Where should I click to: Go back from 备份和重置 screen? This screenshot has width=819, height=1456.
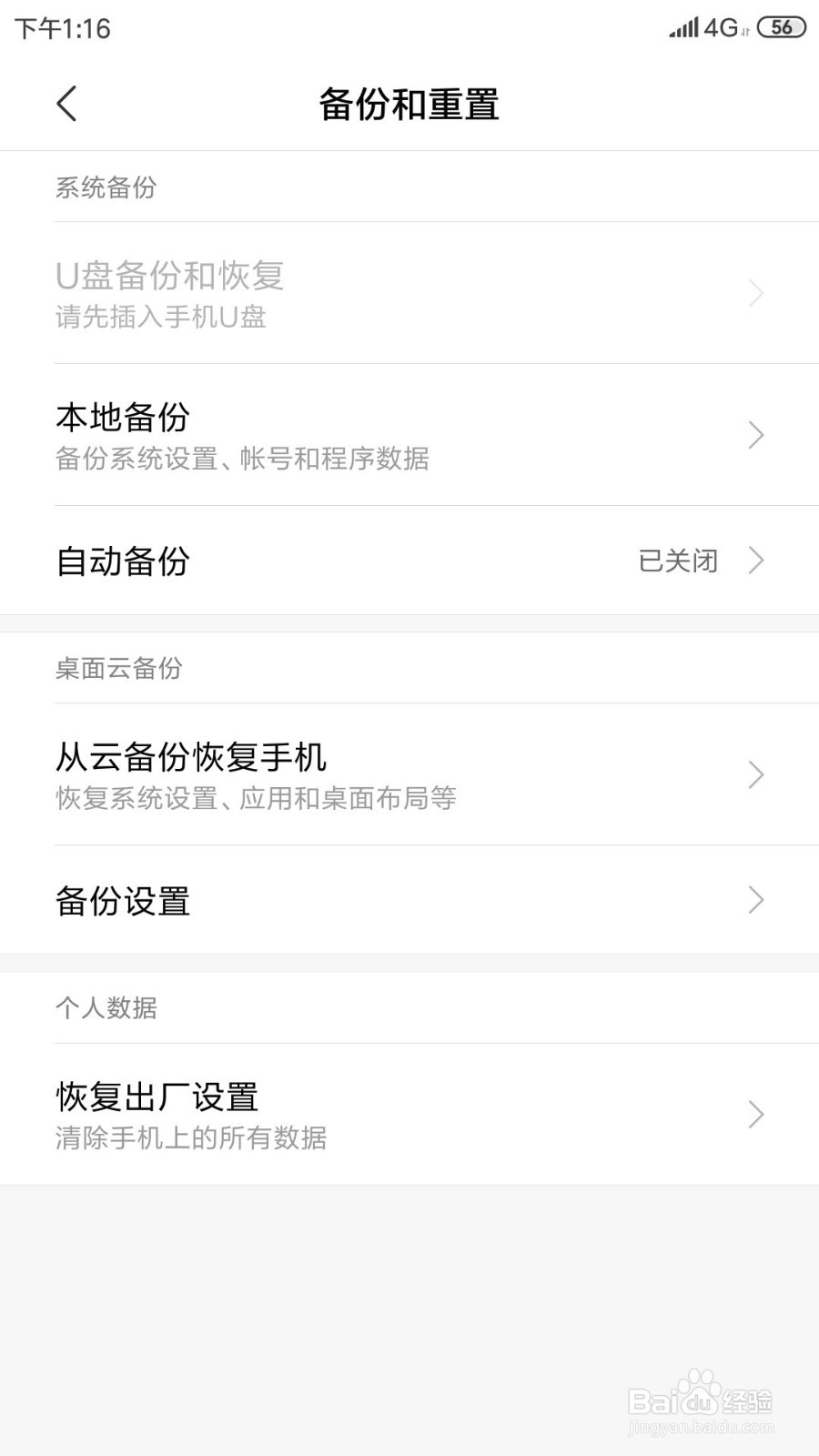click(66, 104)
